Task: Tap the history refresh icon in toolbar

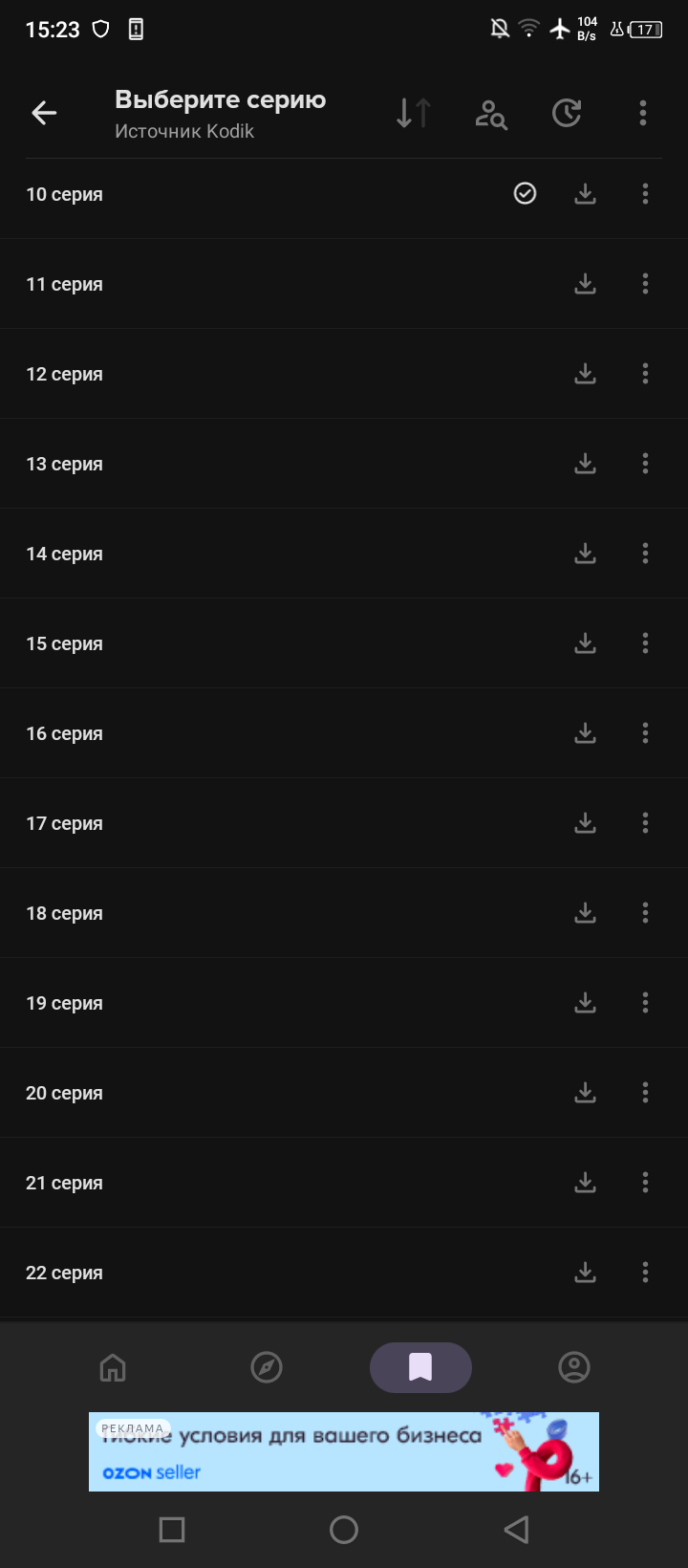Action: coord(567,113)
